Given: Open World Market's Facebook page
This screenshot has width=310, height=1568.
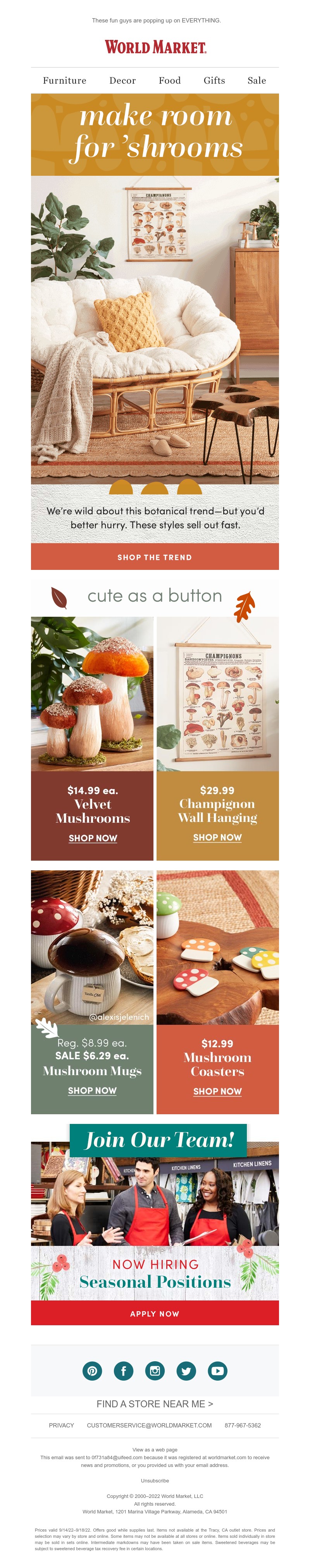Looking at the screenshot, I should click(x=124, y=1371).
